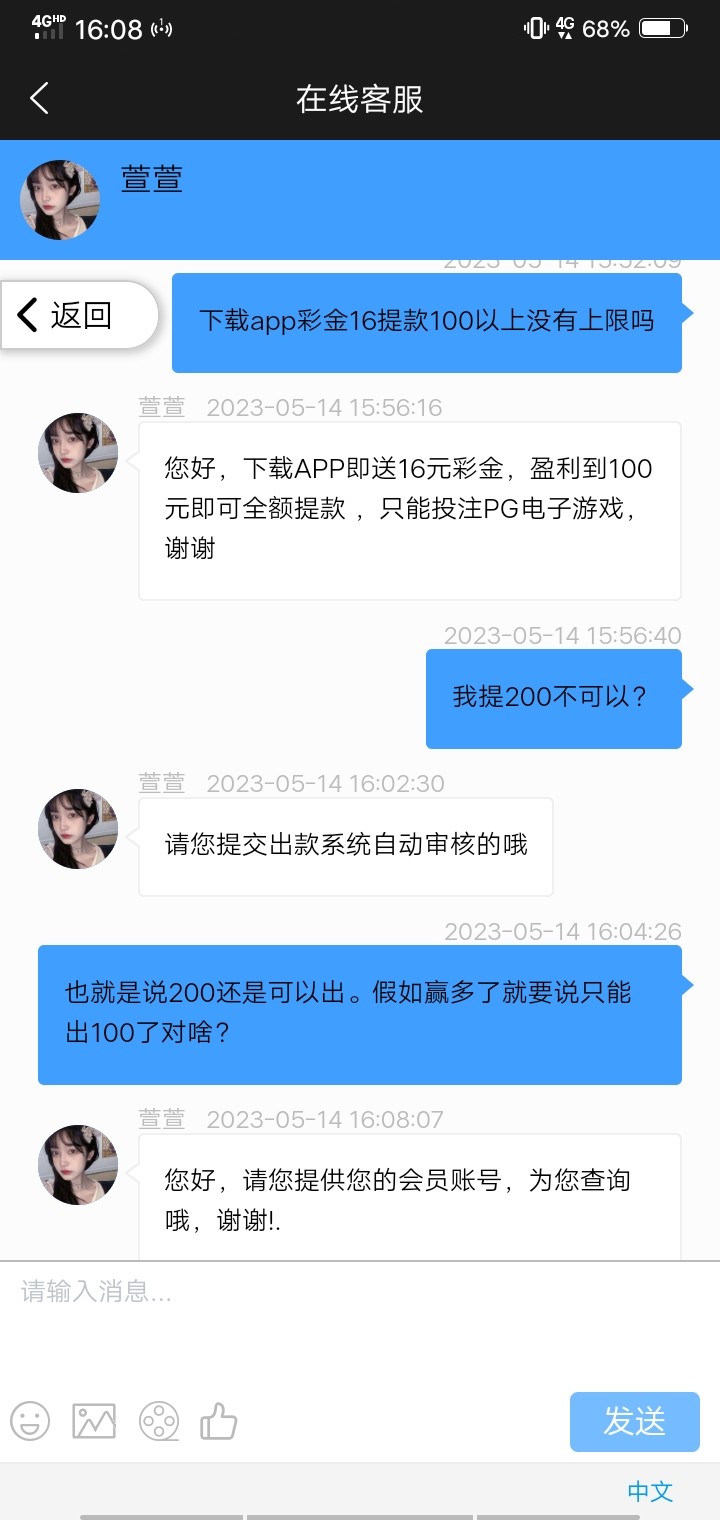Click the agent avatar beside the 15:56 reply

(77, 453)
